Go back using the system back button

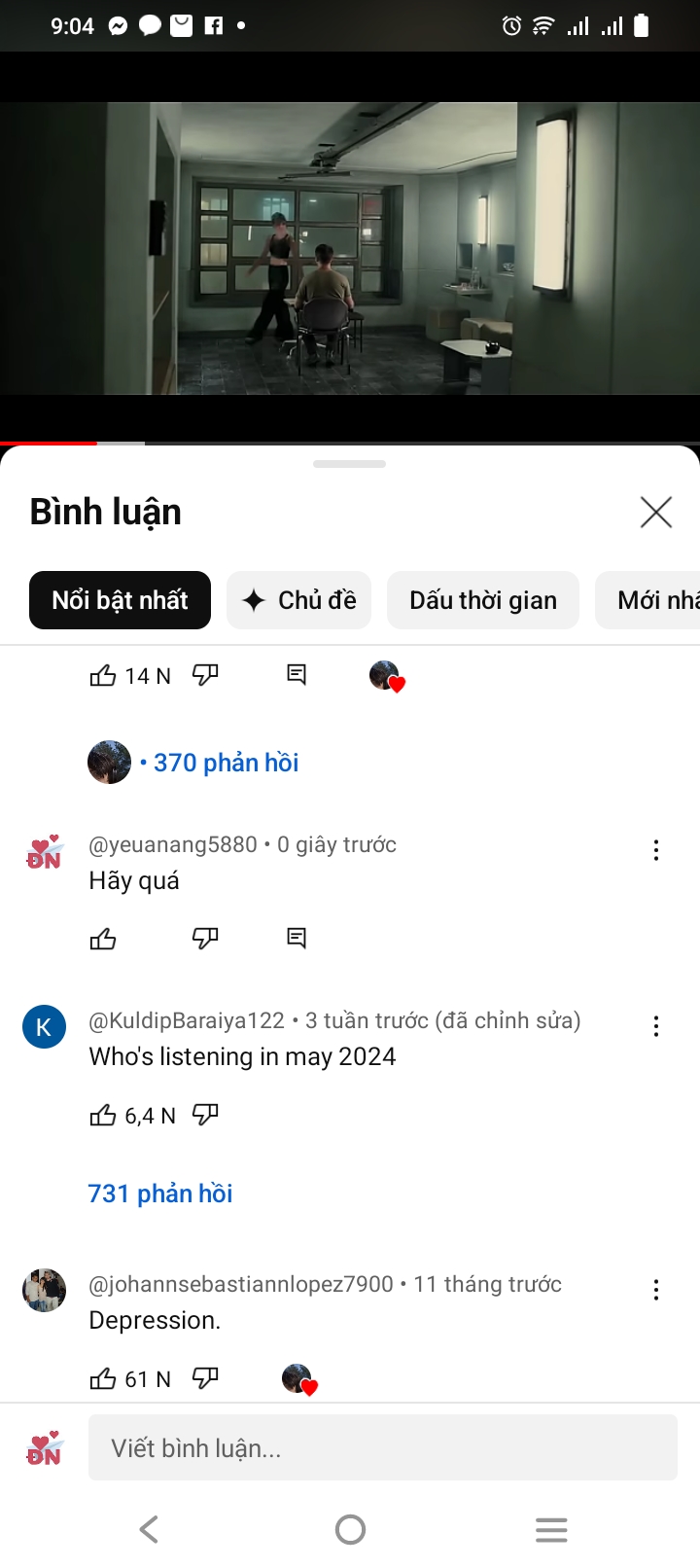click(149, 1530)
